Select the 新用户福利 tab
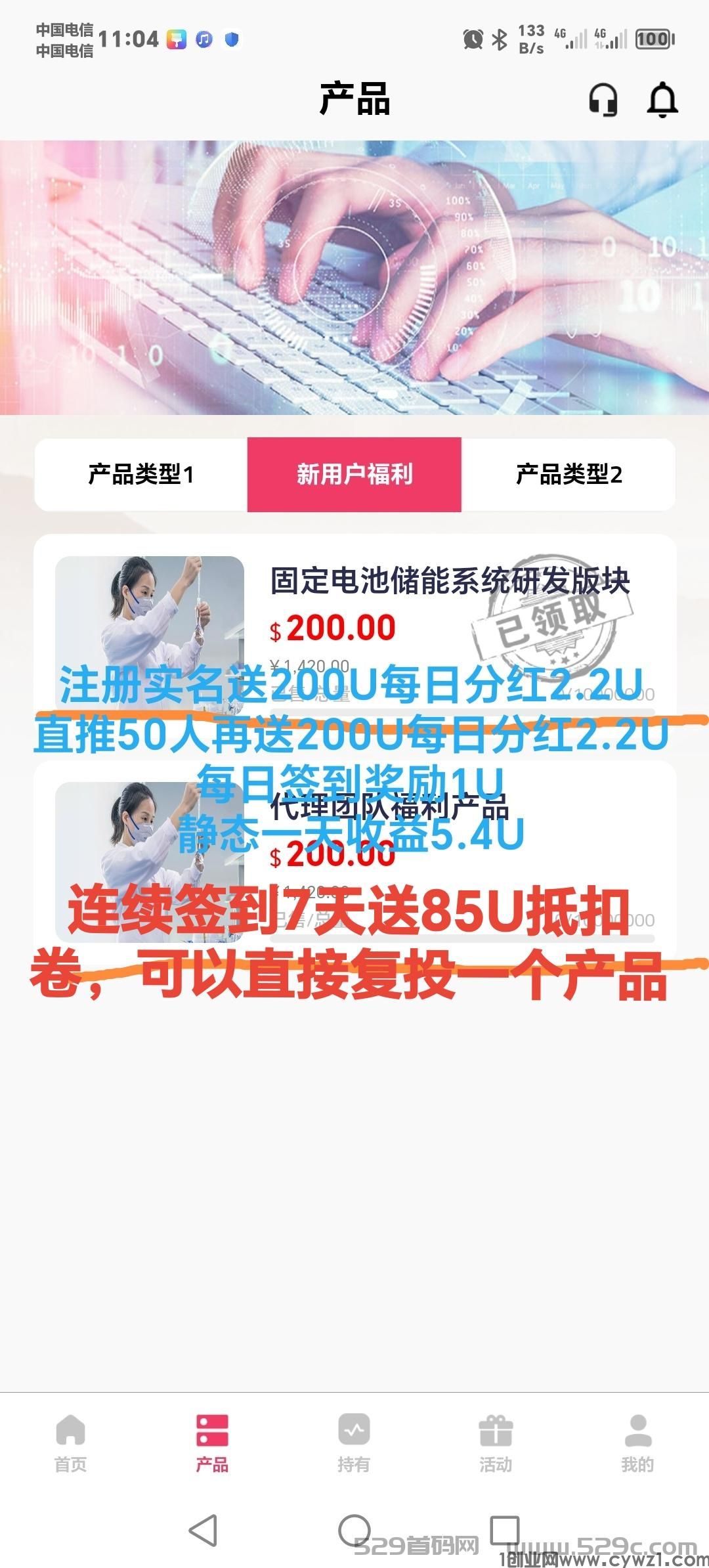Image resolution: width=709 pixels, height=1568 pixels. (x=354, y=474)
